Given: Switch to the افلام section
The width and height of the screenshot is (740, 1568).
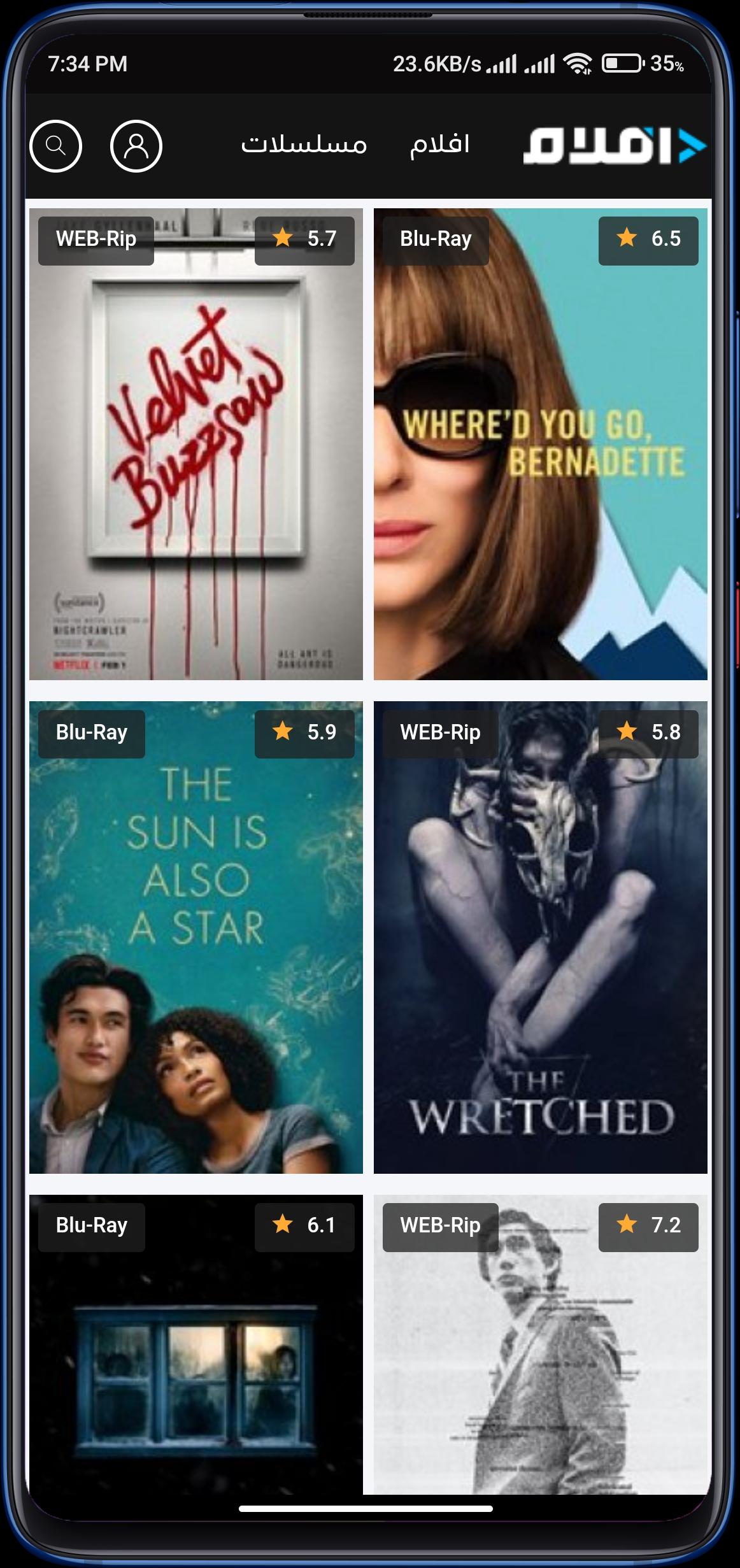Looking at the screenshot, I should click(x=439, y=145).
